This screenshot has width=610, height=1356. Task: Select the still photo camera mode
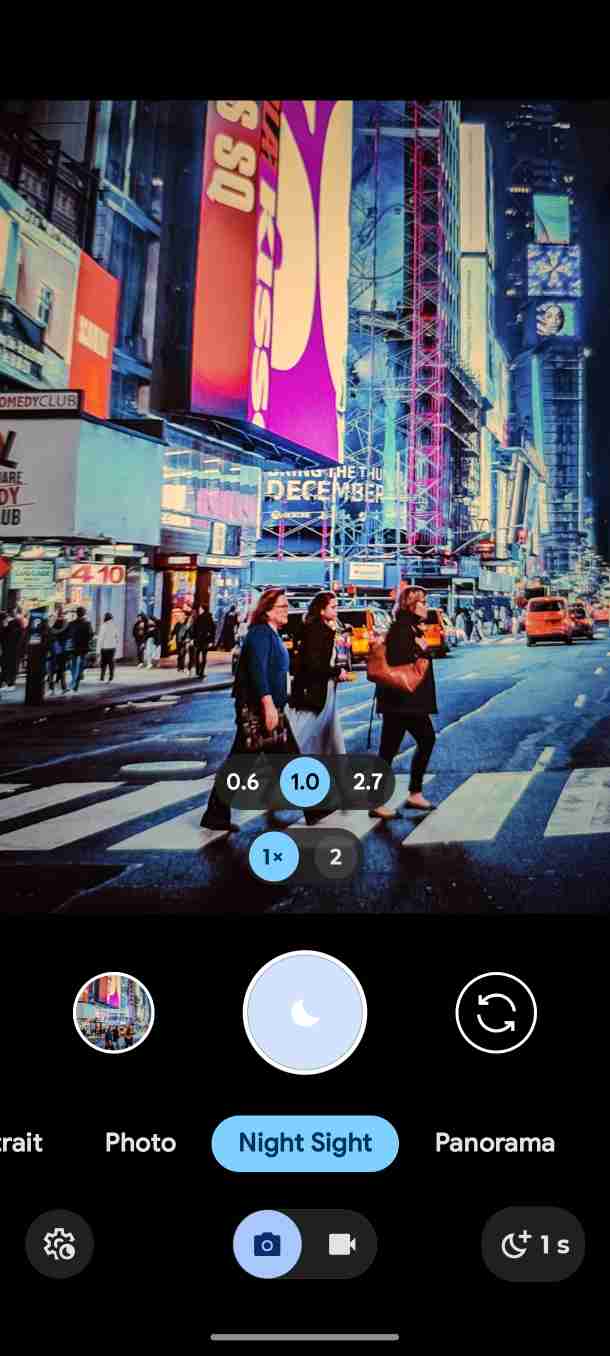[267, 1244]
